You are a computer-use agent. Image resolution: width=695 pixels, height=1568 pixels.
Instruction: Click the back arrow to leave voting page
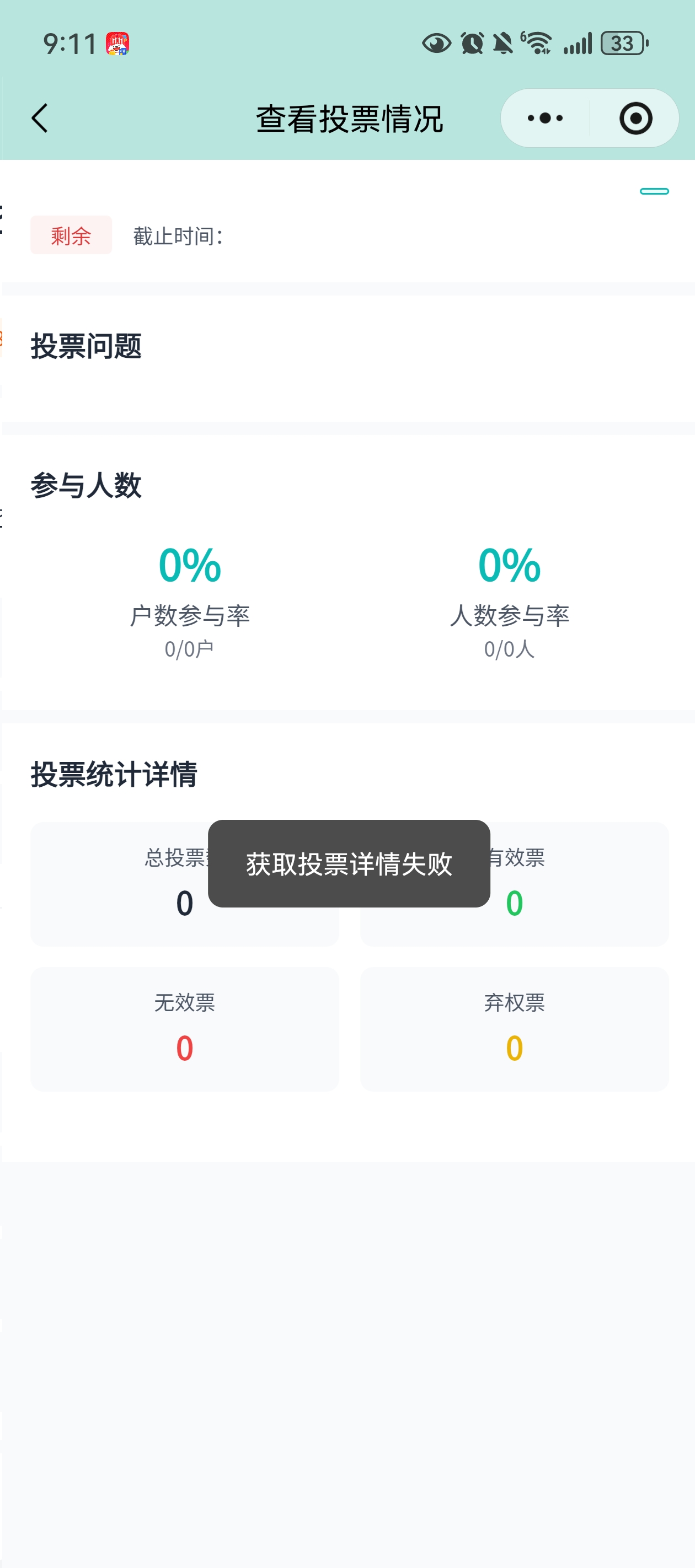coord(39,118)
